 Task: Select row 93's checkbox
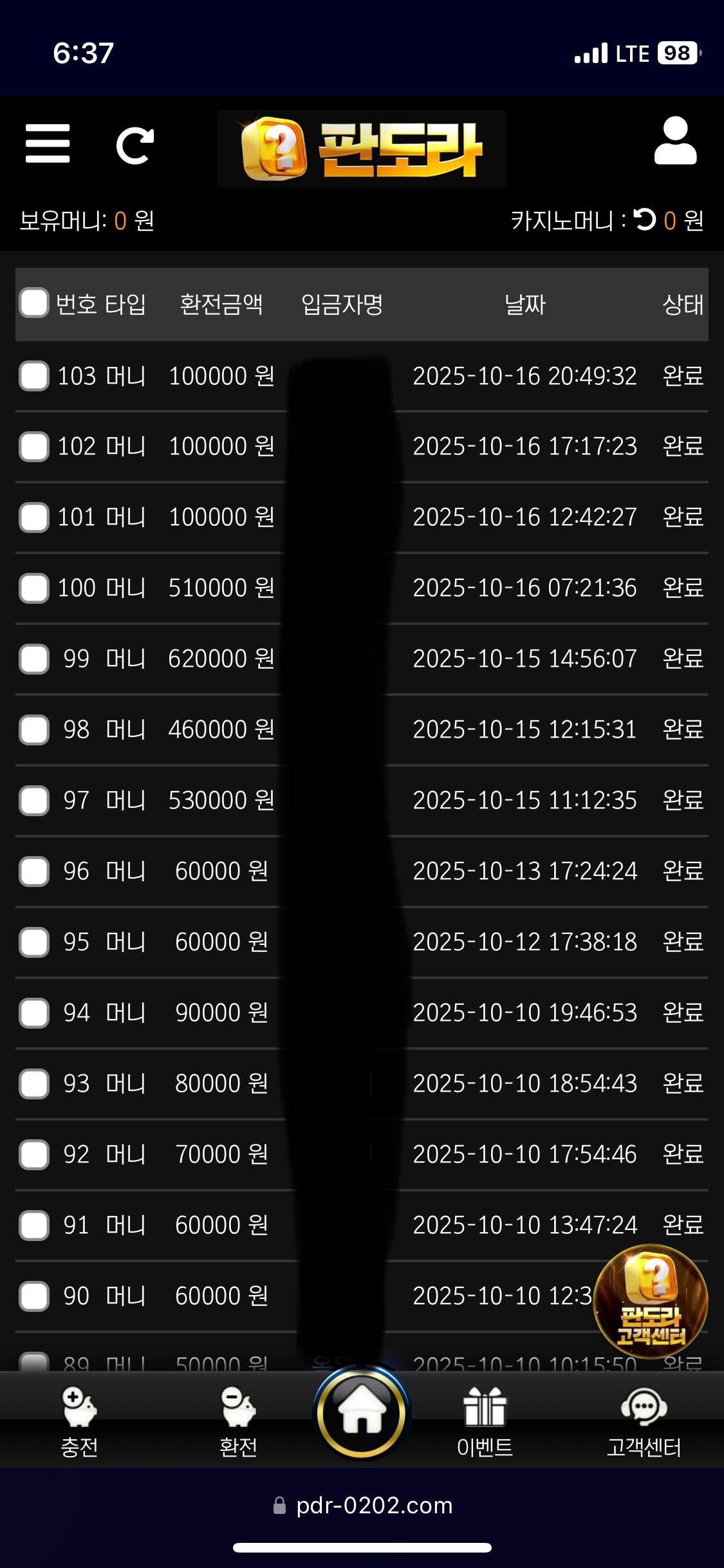coord(34,1084)
